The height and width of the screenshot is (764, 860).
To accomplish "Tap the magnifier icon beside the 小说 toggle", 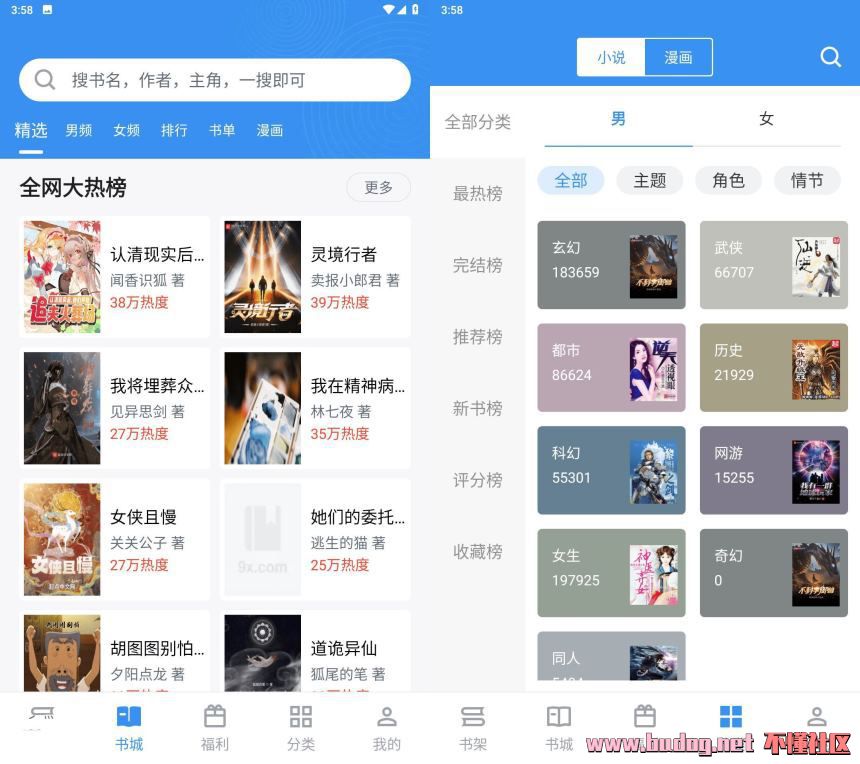I will pos(830,57).
